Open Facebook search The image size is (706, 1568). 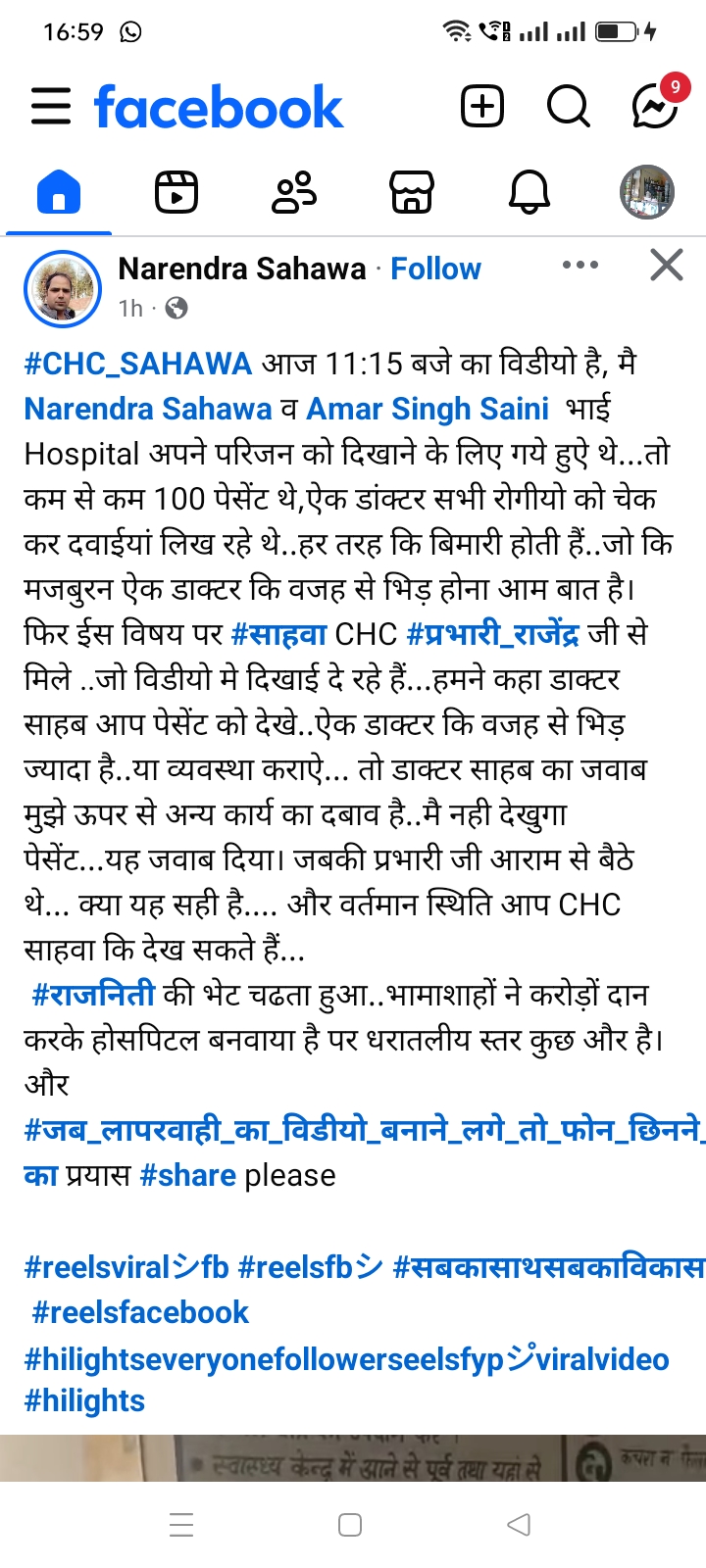pos(568,106)
